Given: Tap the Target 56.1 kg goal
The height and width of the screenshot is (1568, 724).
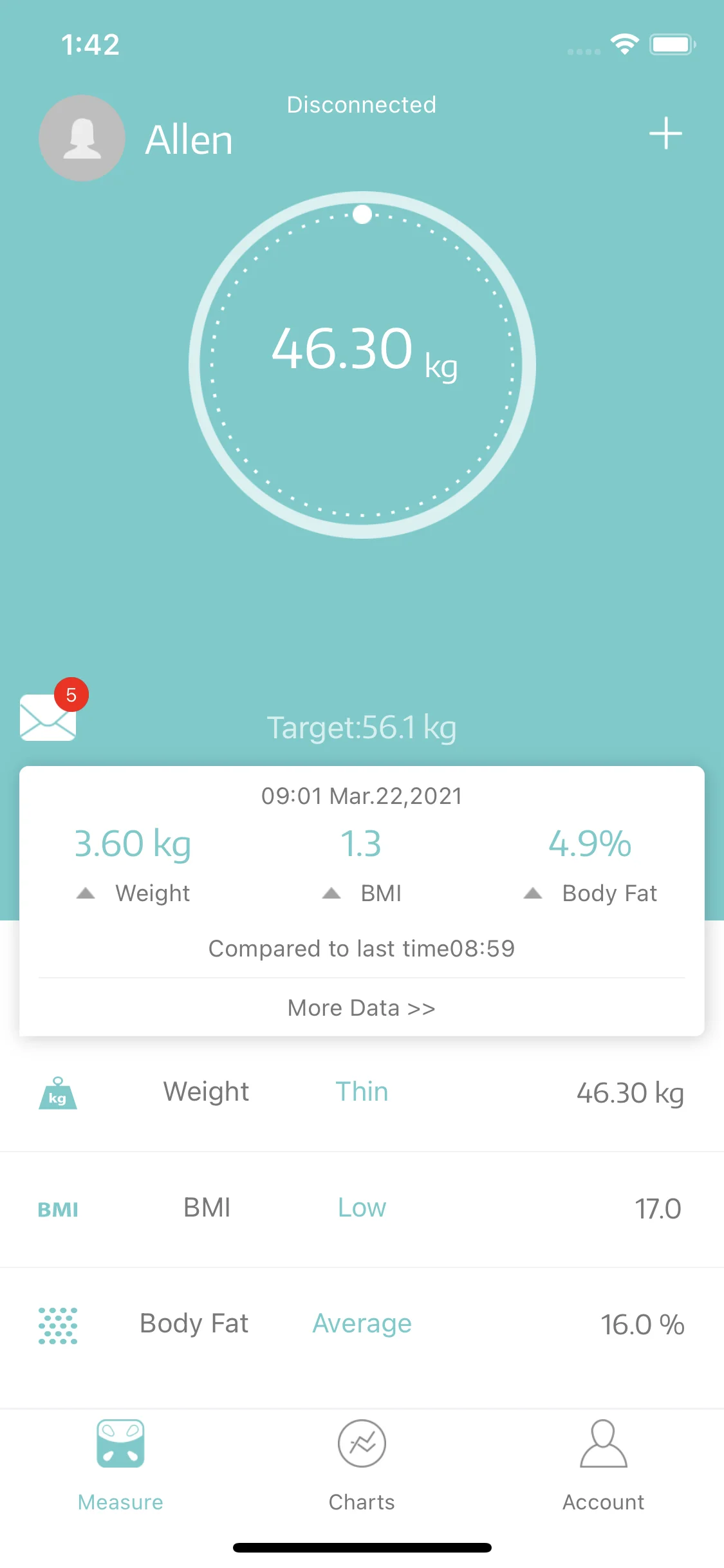Looking at the screenshot, I should tap(362, 727).
